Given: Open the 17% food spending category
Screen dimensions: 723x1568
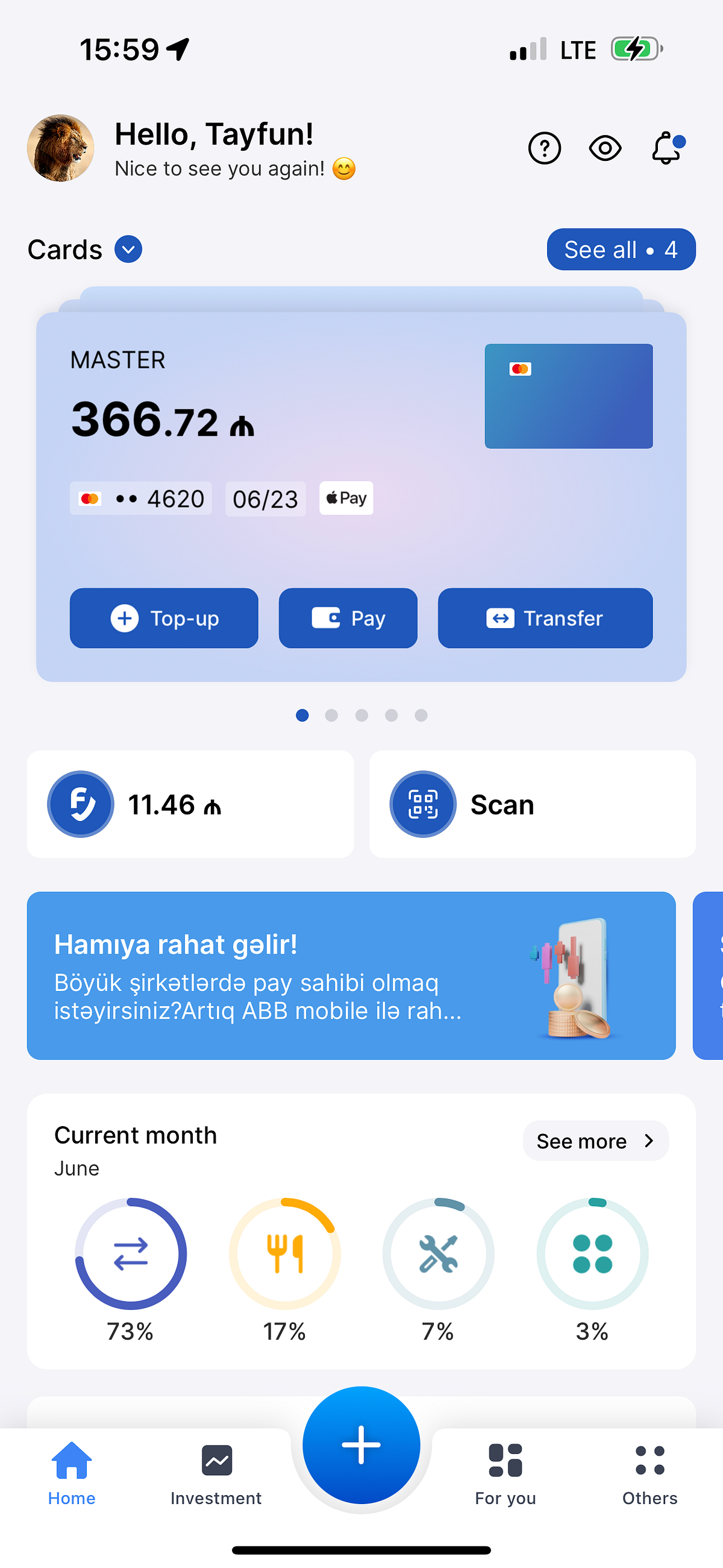Looking at the screenshot, I should (284, 1270).
